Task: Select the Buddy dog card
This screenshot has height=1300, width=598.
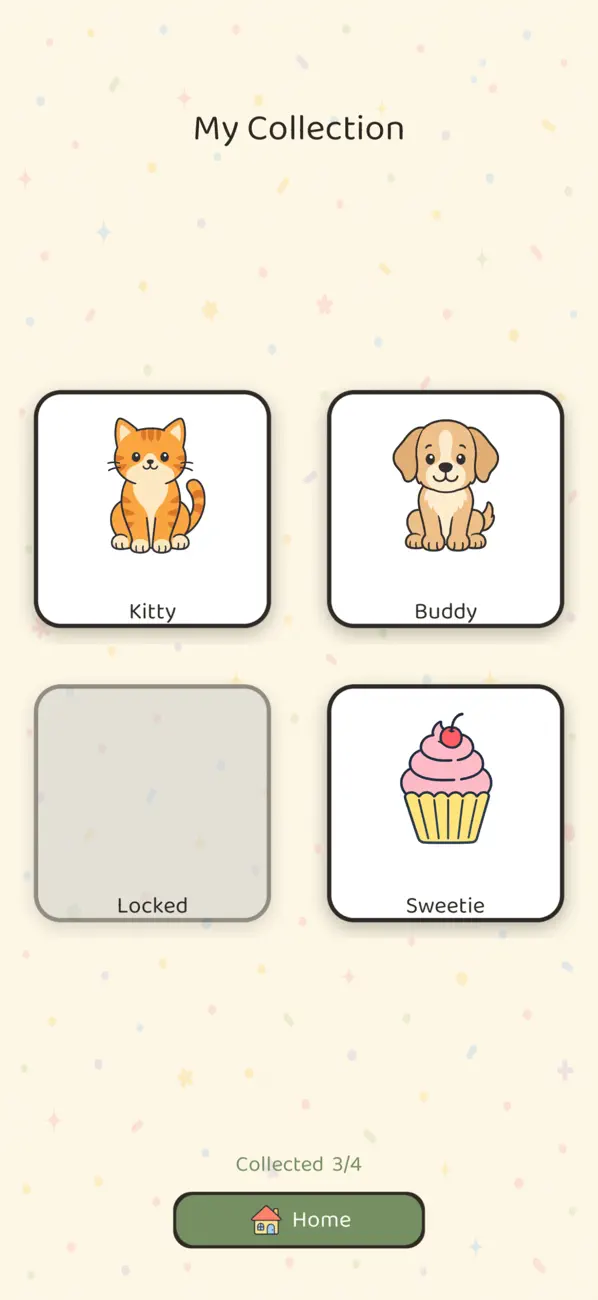Action: (x=446, y=509)
